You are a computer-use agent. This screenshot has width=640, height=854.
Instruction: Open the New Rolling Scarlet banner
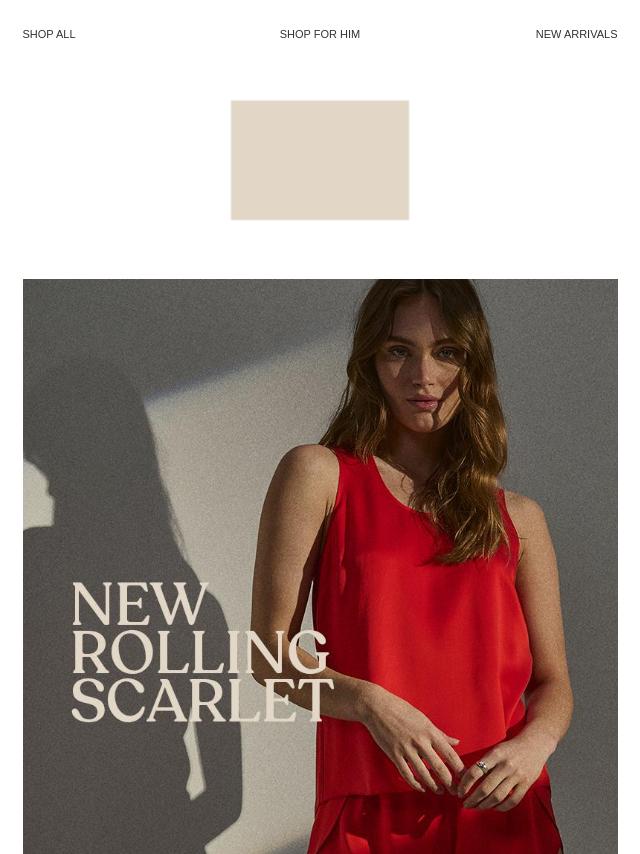tap(320, 566)
